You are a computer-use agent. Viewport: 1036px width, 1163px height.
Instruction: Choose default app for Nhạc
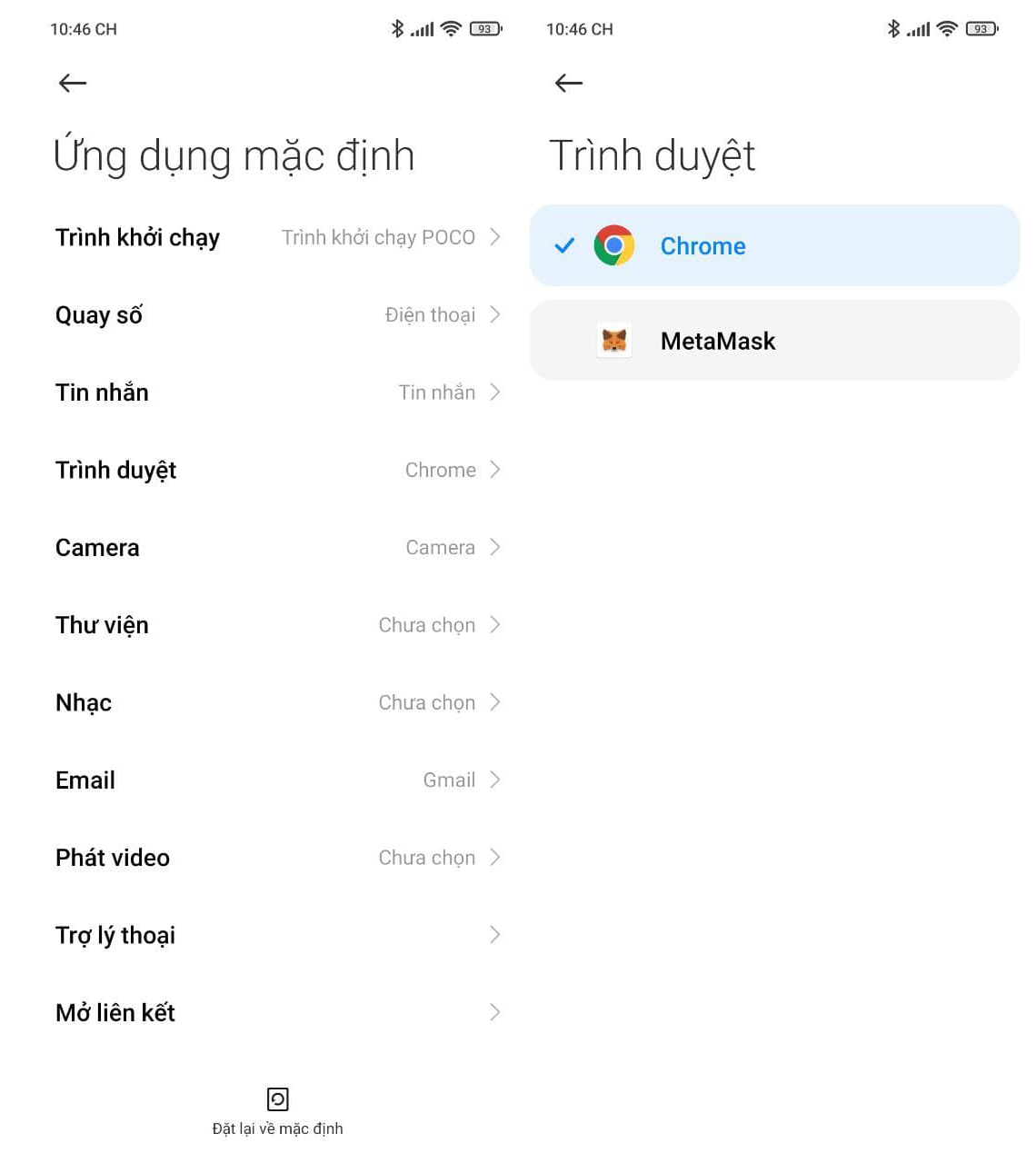(277, 702)
